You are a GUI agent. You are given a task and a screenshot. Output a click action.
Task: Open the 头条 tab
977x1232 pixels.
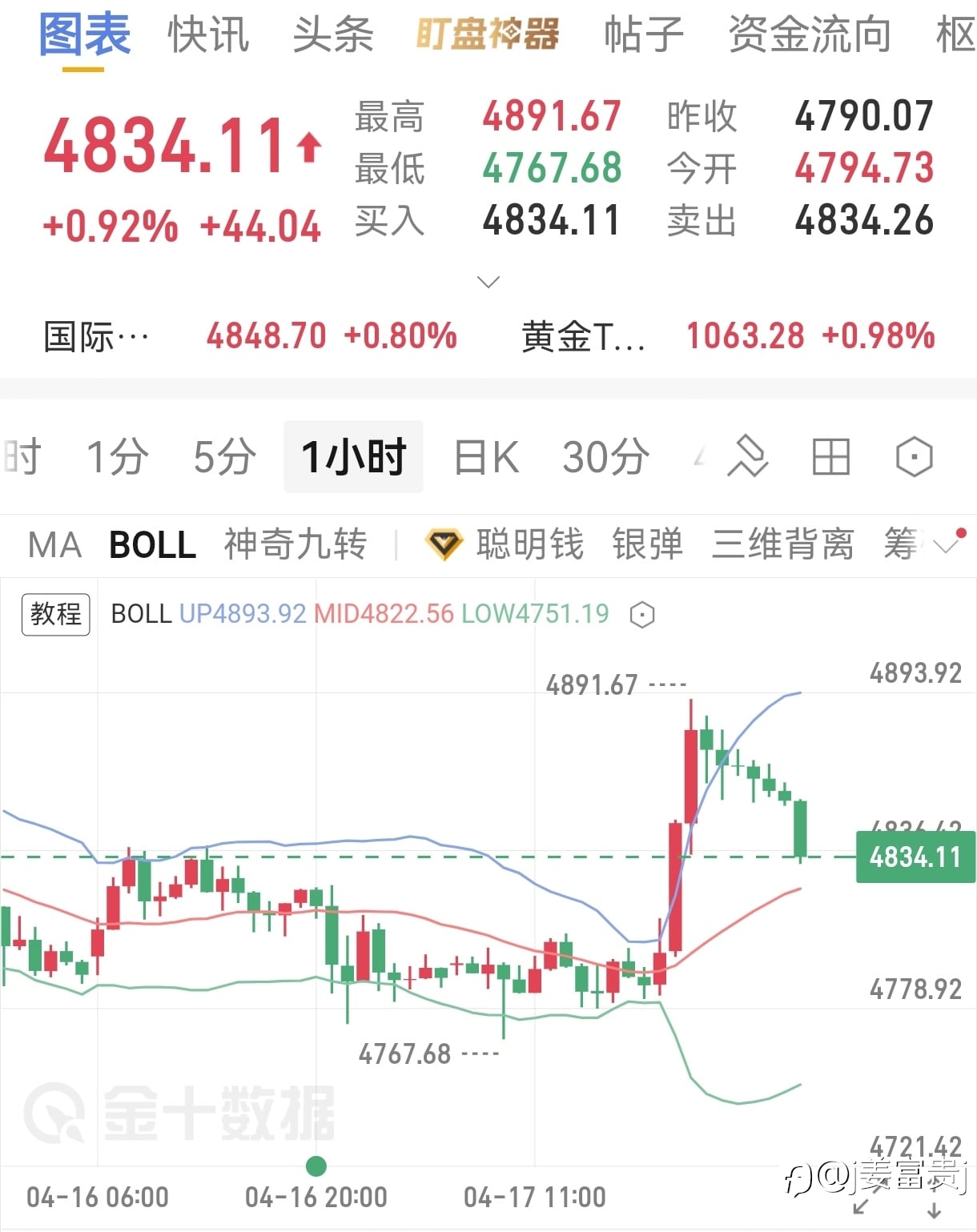[333, 35]
